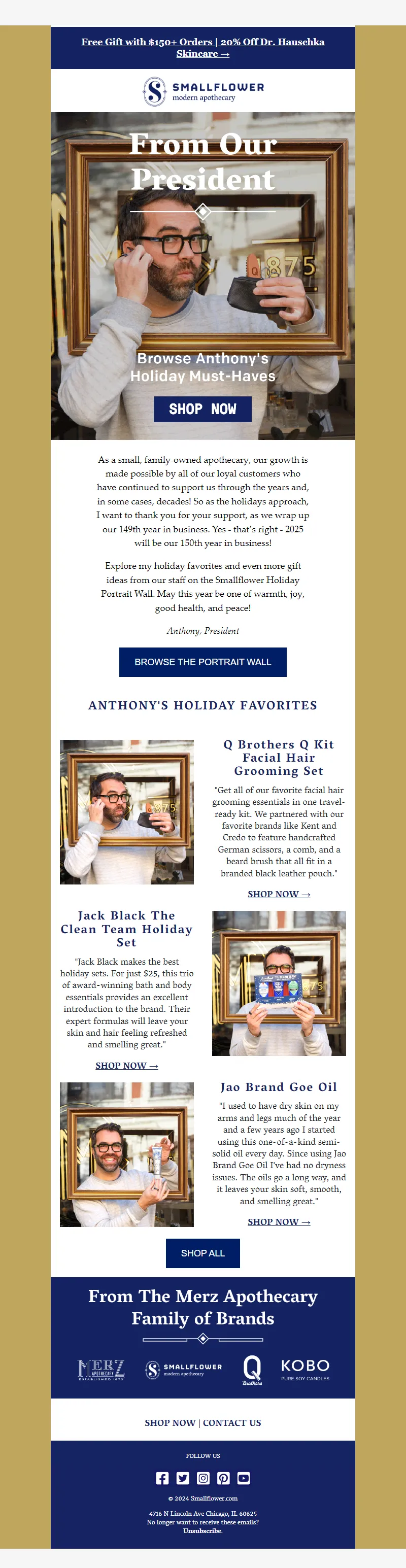This screenshot has height=1568, width=406.
Task: Shop now for Jack Black Clean Team set
Action: 126,1066
